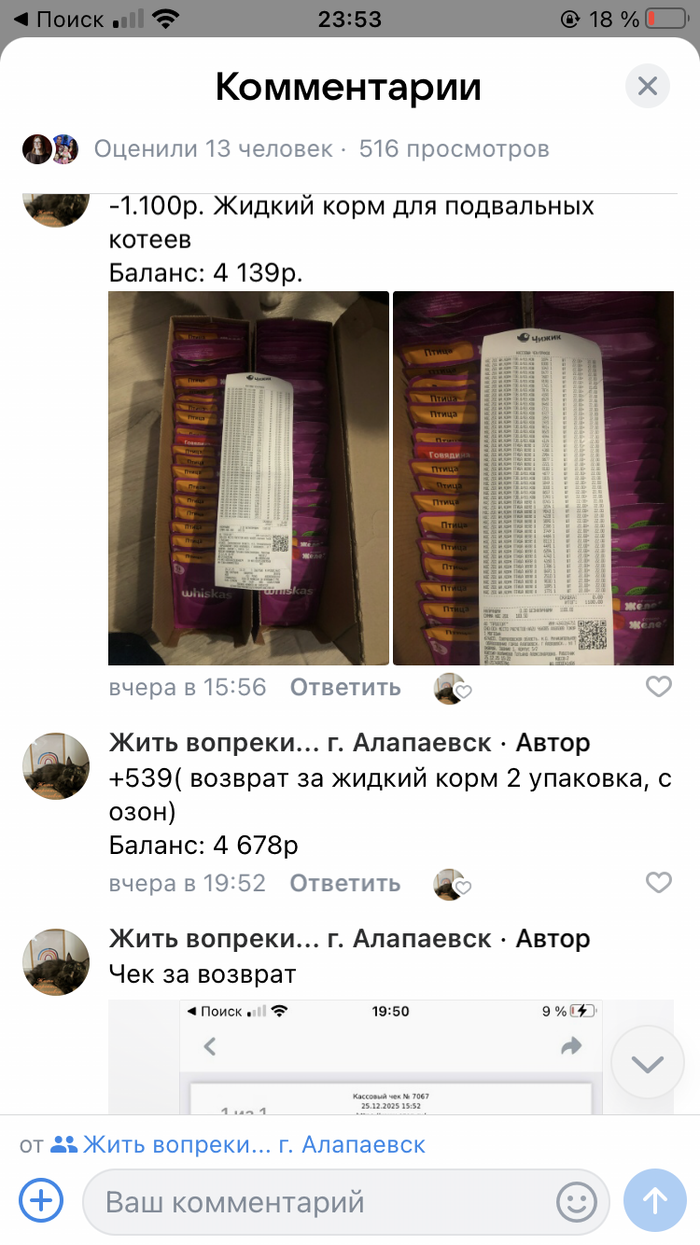The image size is (700, 1245).
Task: Open author name on the +539 возврат comment
Action: 300,743
